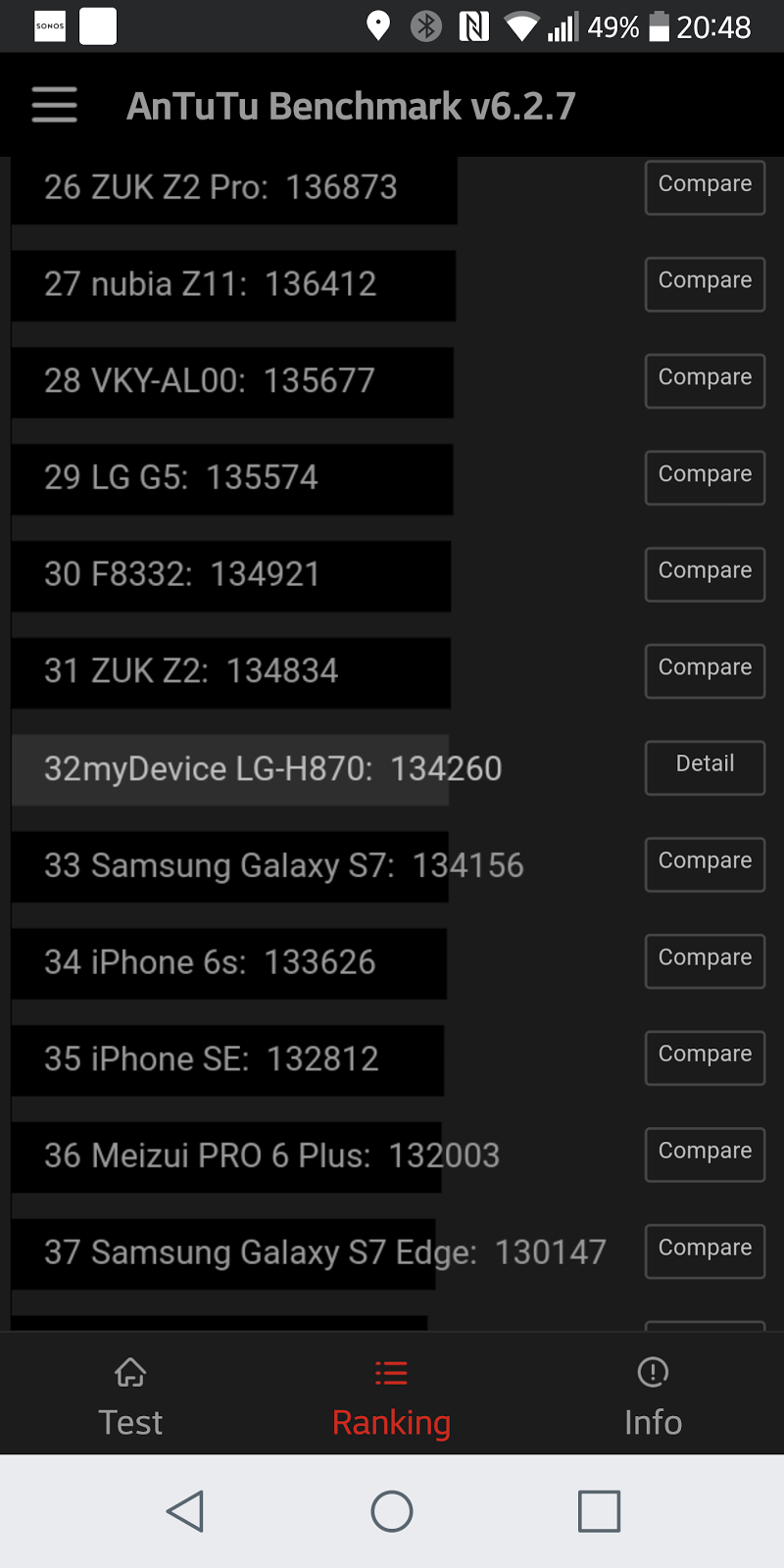The width and height of the screenshot is (784, 1568).
Task: Go back using the system back button
Action: pyautogui.click(x=185, y=1511)
